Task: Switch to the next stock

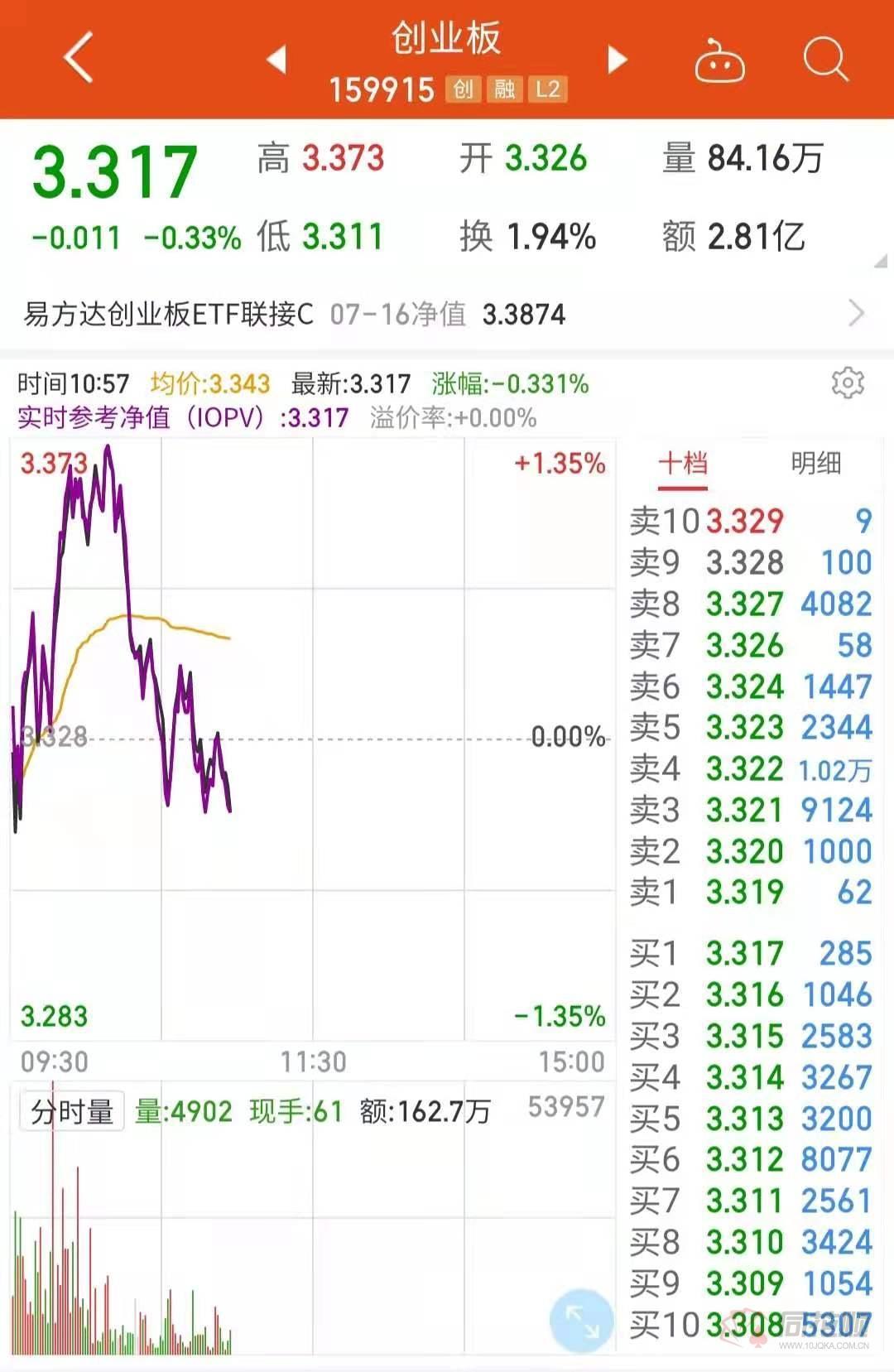Action: 617,60
